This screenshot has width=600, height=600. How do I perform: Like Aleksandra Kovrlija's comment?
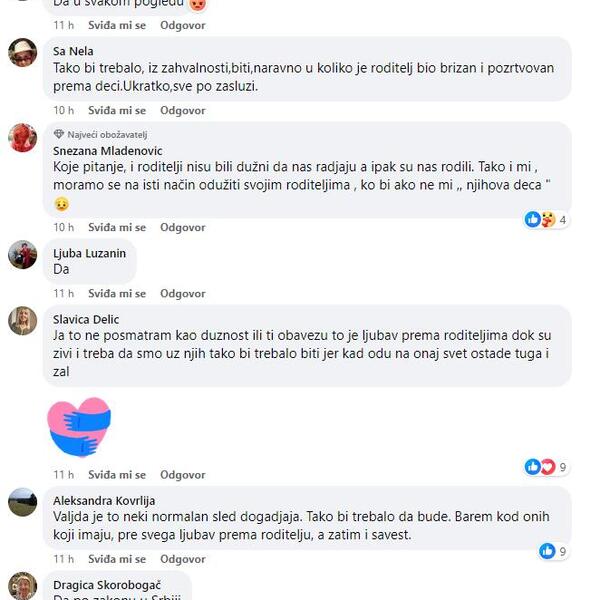[x=116, y=558]
